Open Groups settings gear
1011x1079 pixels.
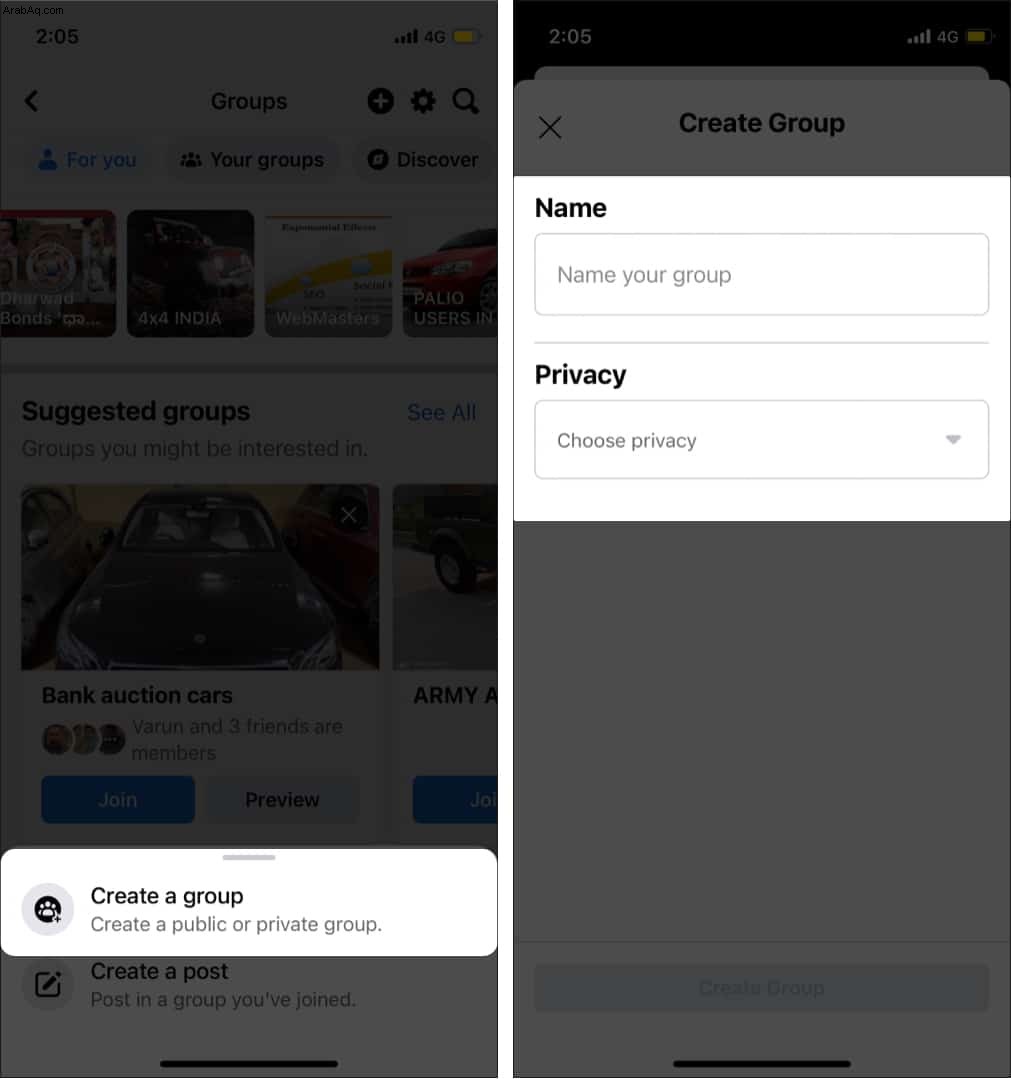click(423, 101)
